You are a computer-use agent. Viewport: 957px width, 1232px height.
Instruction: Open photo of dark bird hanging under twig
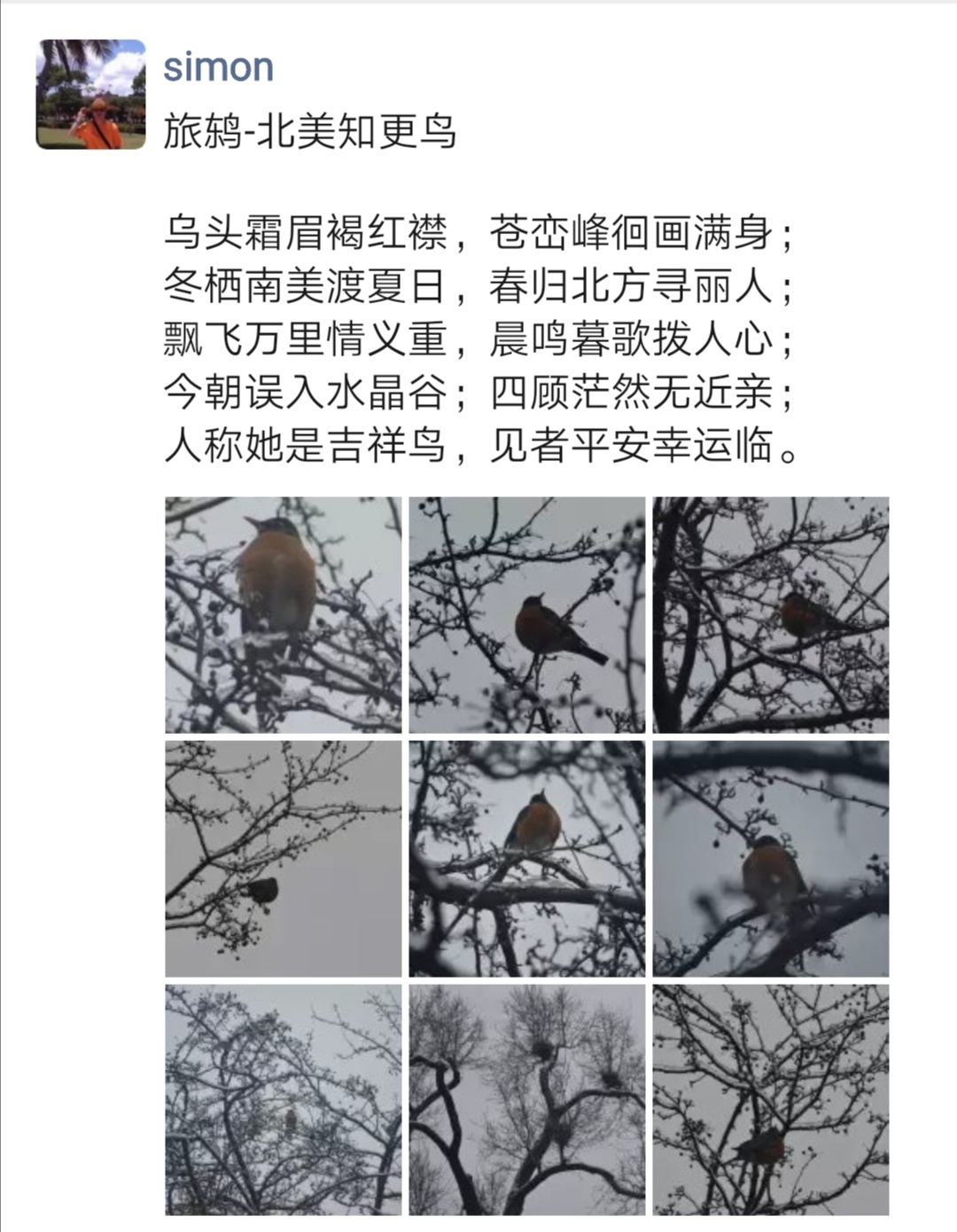pos(283,858)
